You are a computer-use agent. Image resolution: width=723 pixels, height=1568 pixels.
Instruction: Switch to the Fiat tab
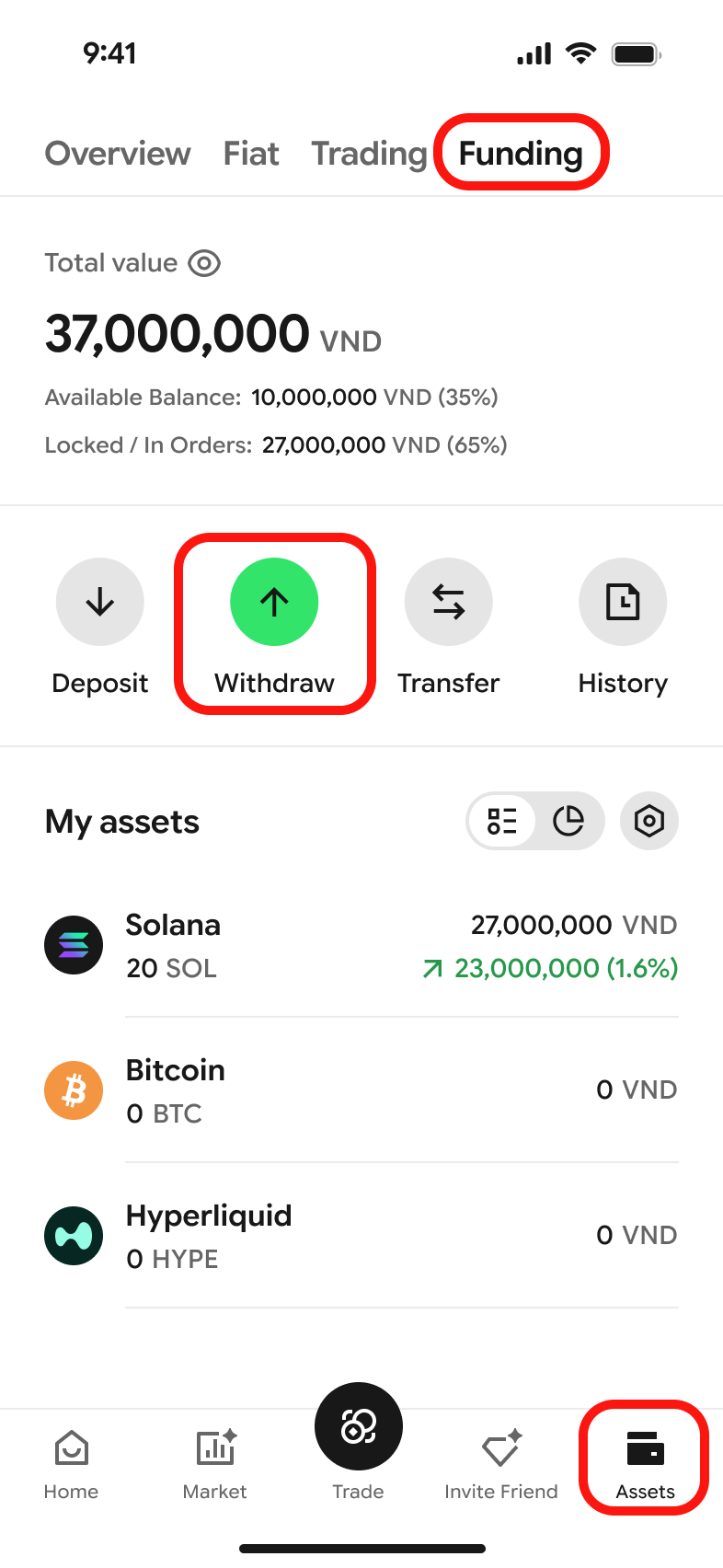pos(251,154)
